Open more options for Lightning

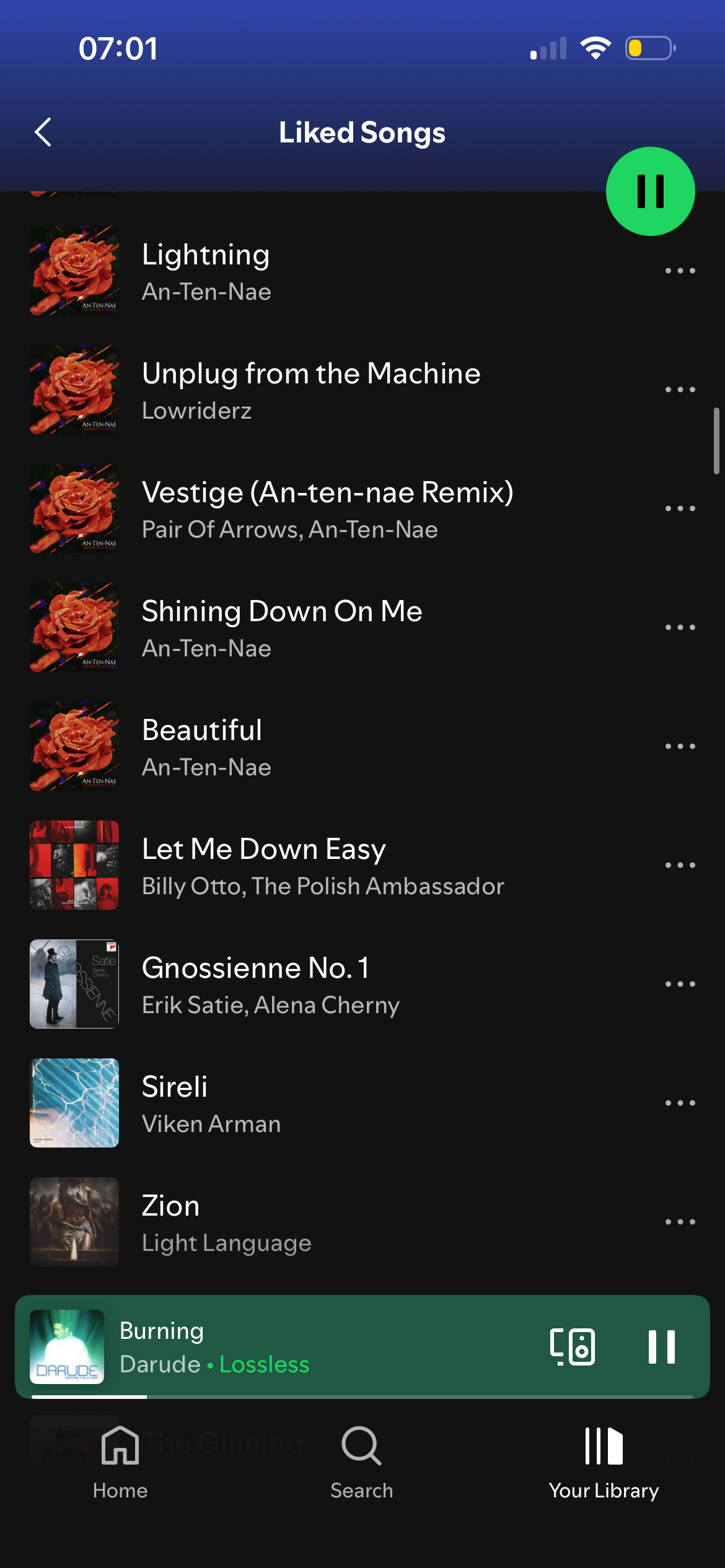[x=680, y=271]
